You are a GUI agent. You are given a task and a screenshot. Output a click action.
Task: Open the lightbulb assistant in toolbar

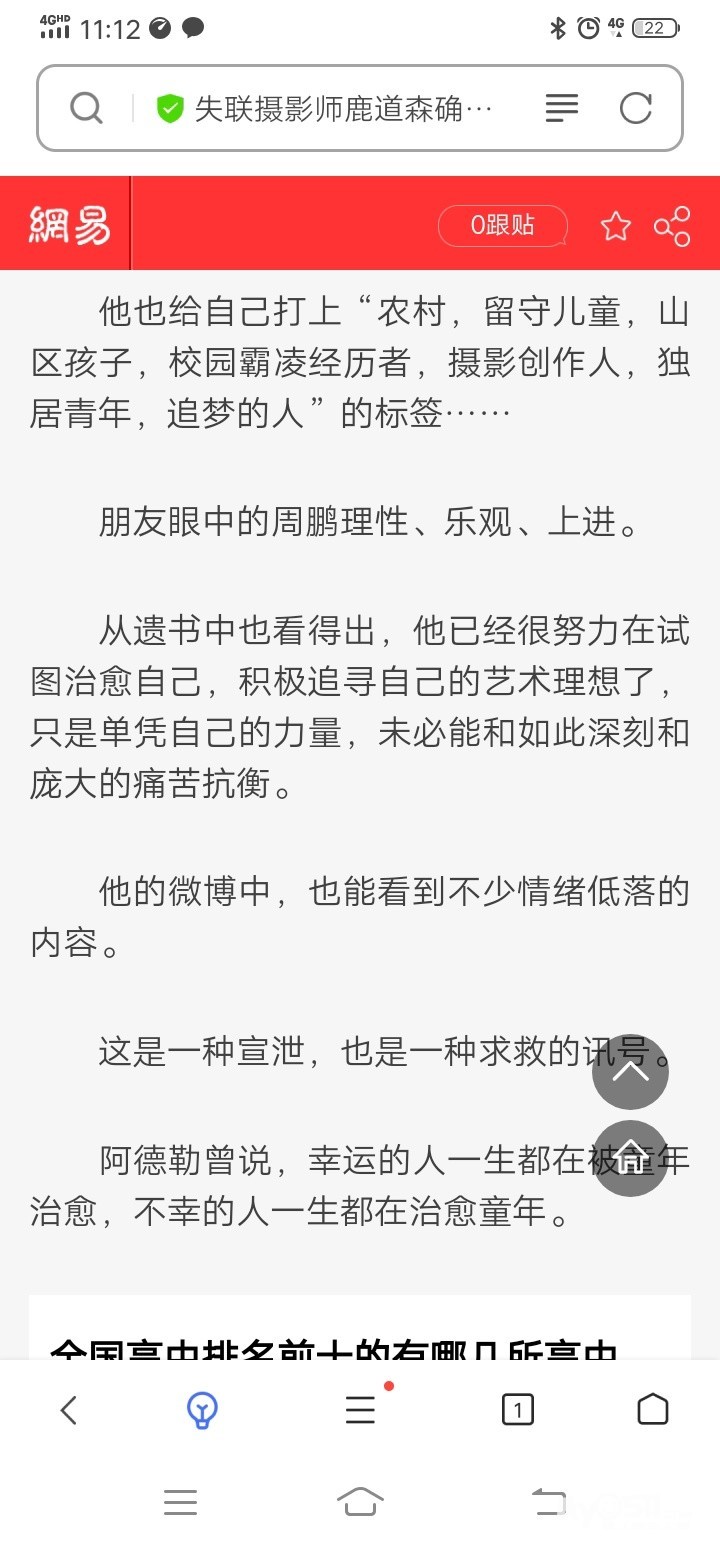(202, 1410)
